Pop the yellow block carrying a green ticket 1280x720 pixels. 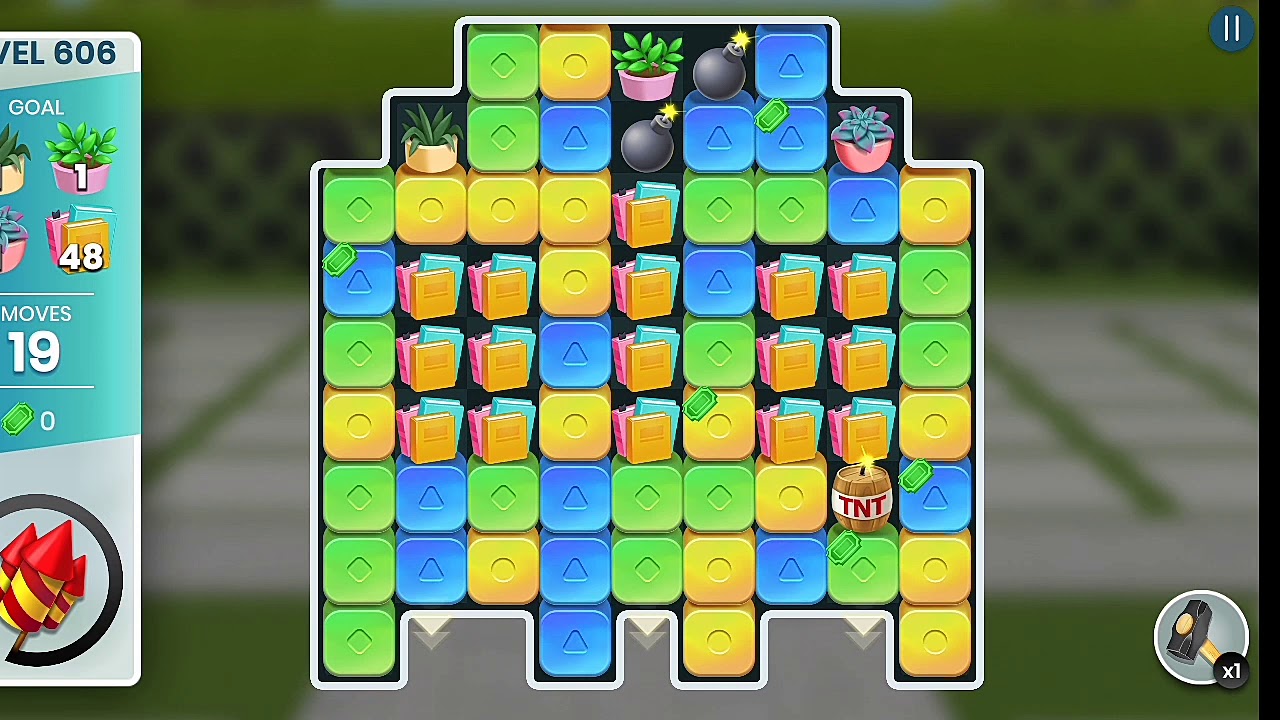[x=719, y=424]
